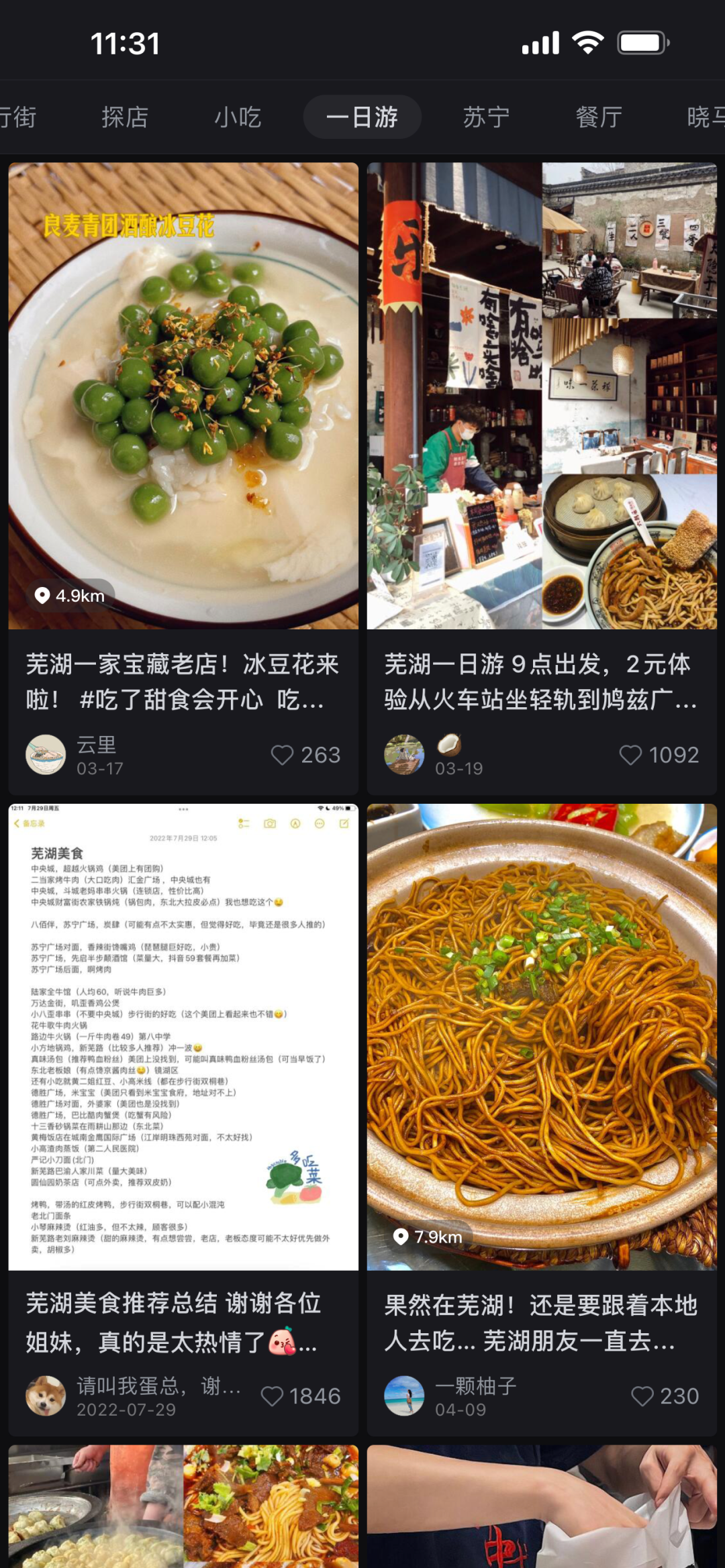Open the 冰豆花 post by 云里
This screenshot has height=1568, width=725.
[183, 396]
